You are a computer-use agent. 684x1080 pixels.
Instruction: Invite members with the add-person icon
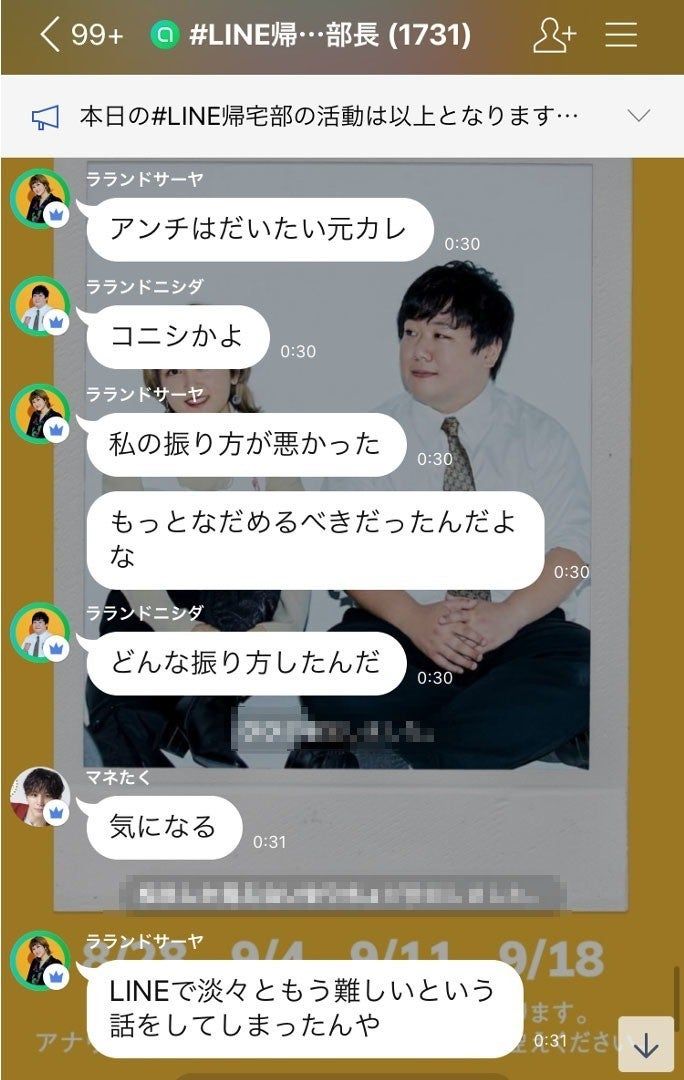(553, 36)
